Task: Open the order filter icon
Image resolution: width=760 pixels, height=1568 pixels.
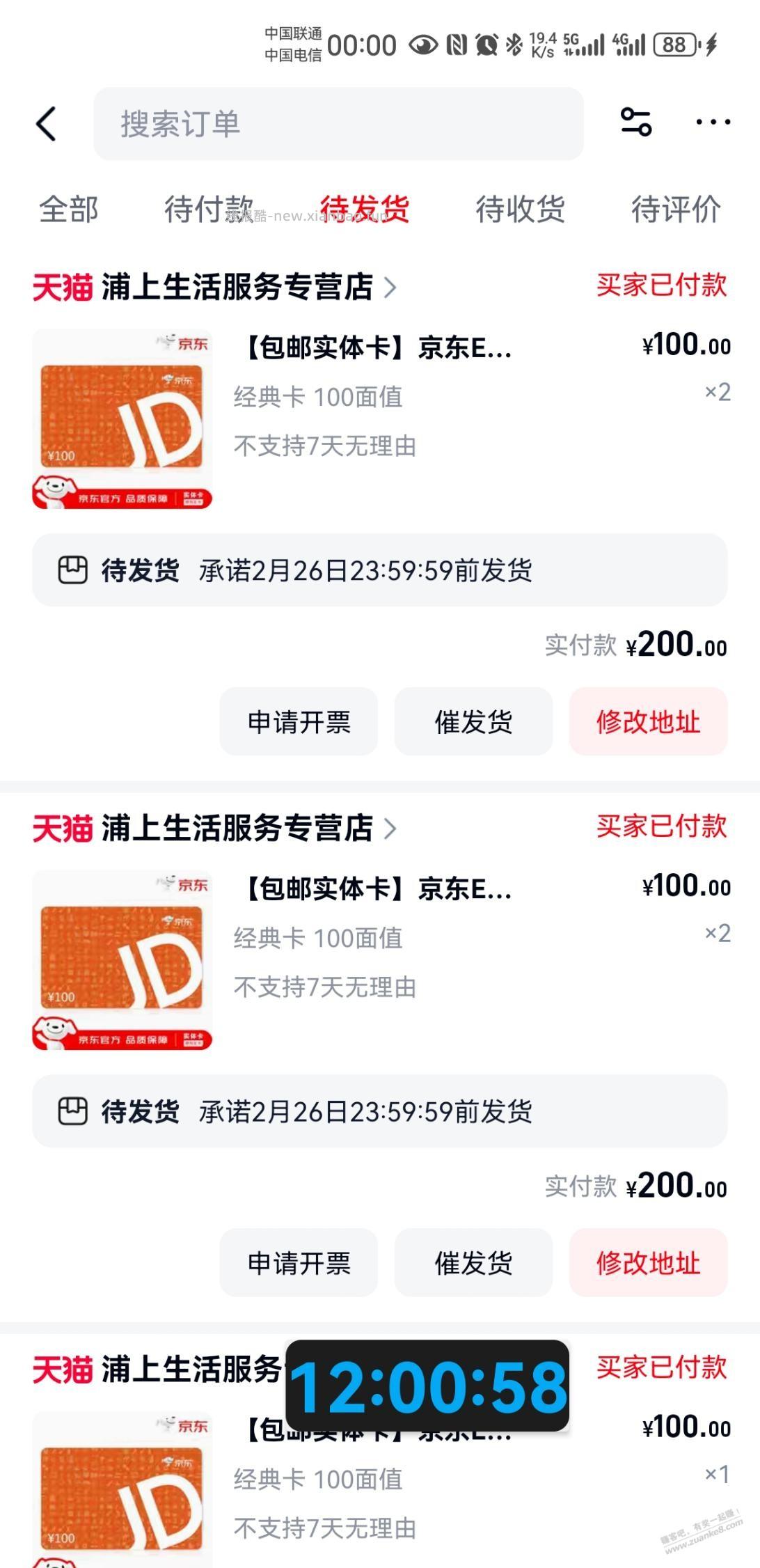Action: coord(638,123)
